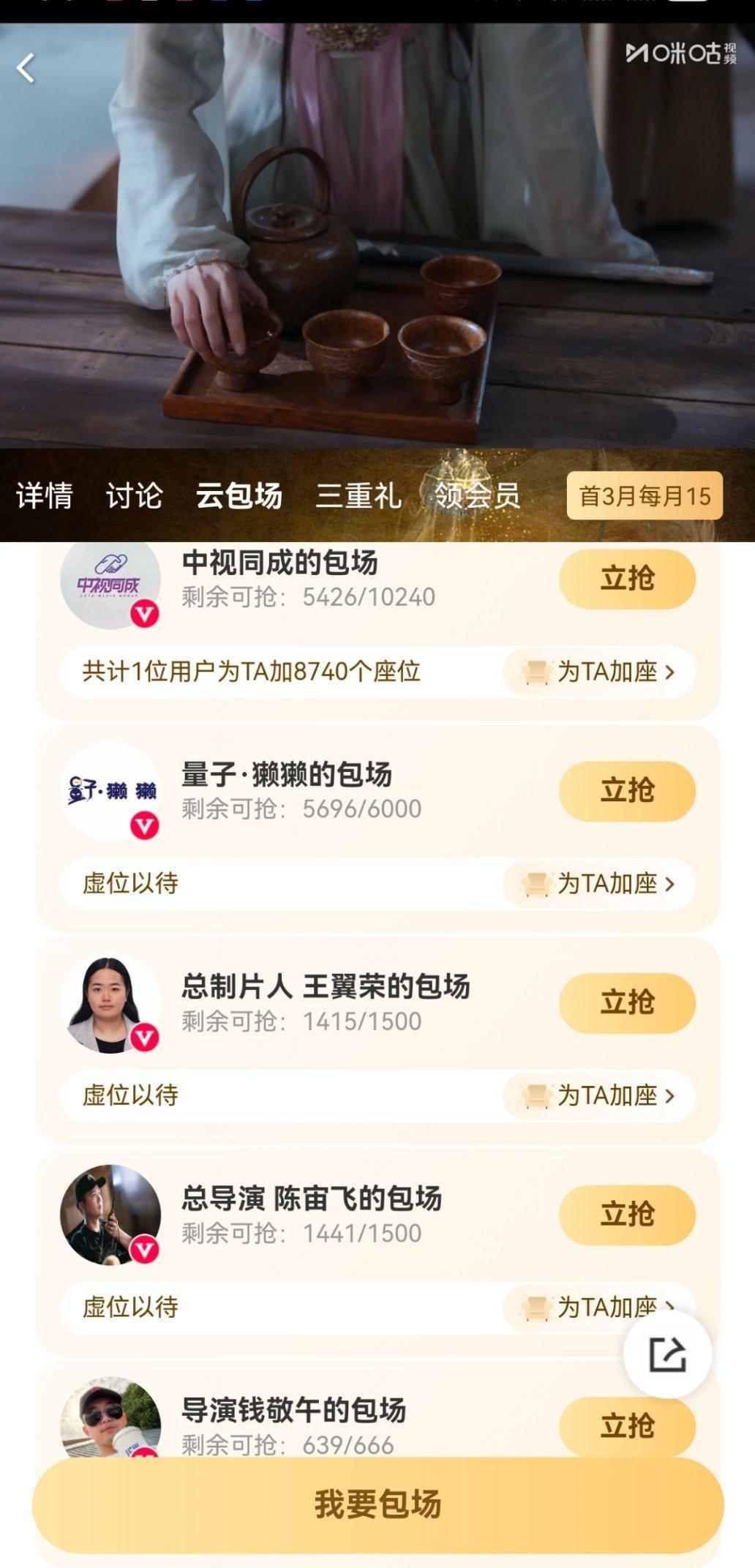Open 中视同成's profile avatar
The height and width of the screenshot is (1568, 755).
click(110, 583)
